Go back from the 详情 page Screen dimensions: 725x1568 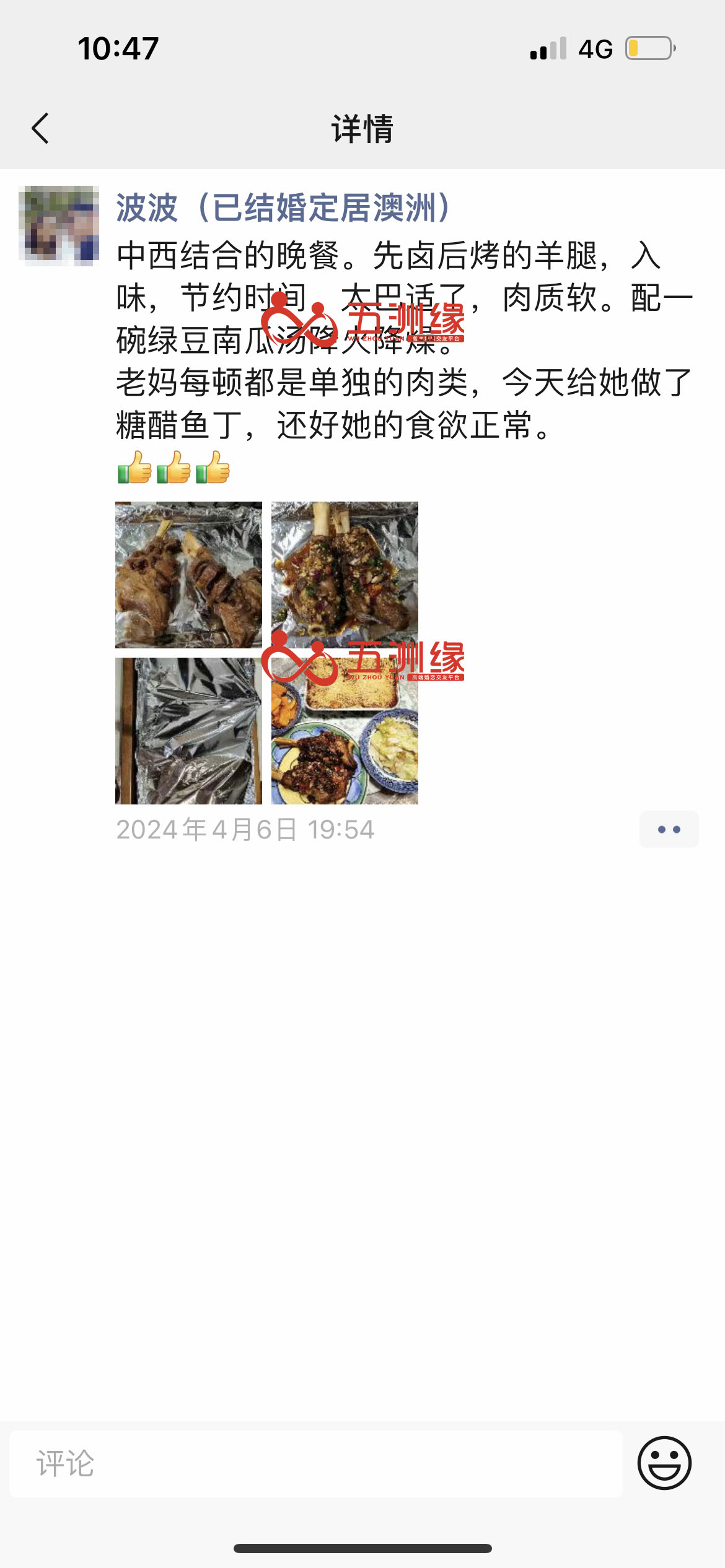pyautogui.click(x=40, y=128)
